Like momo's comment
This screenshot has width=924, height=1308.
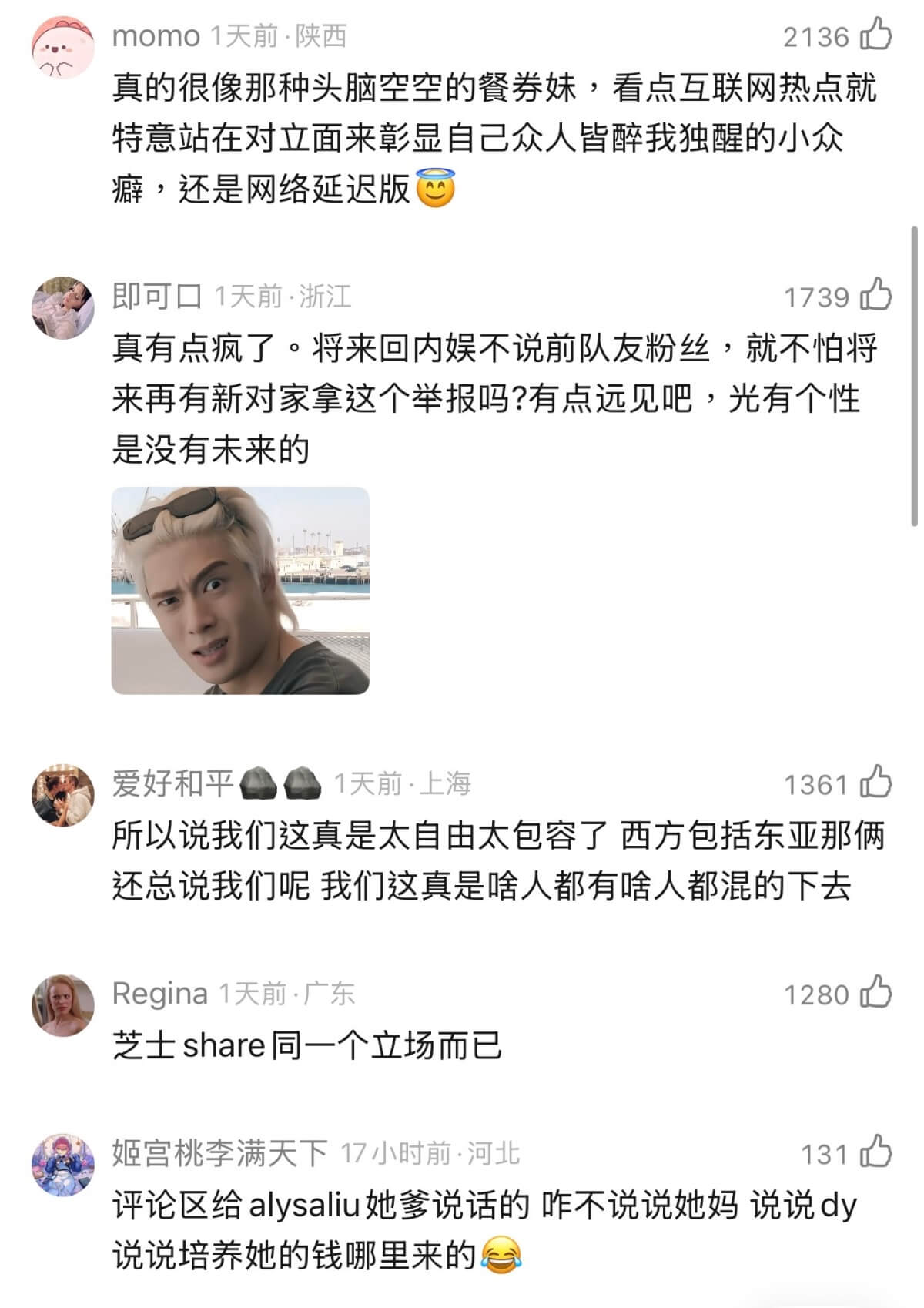pyautogui.click(x=875, y=35)
